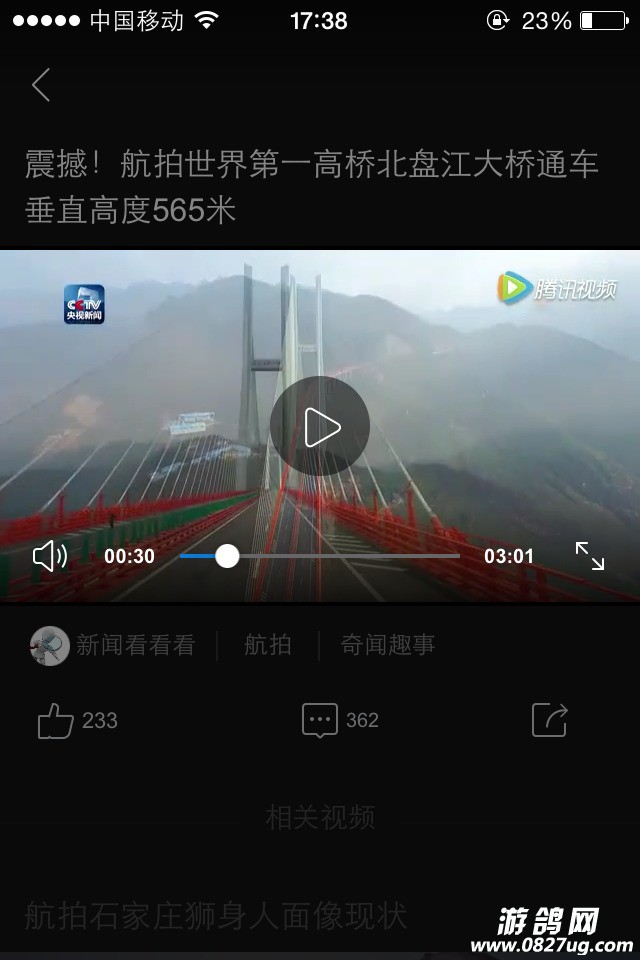Open related video 航拍石家庄狮身人面像现状
The image size is (640, 960).
coord(216,915)
